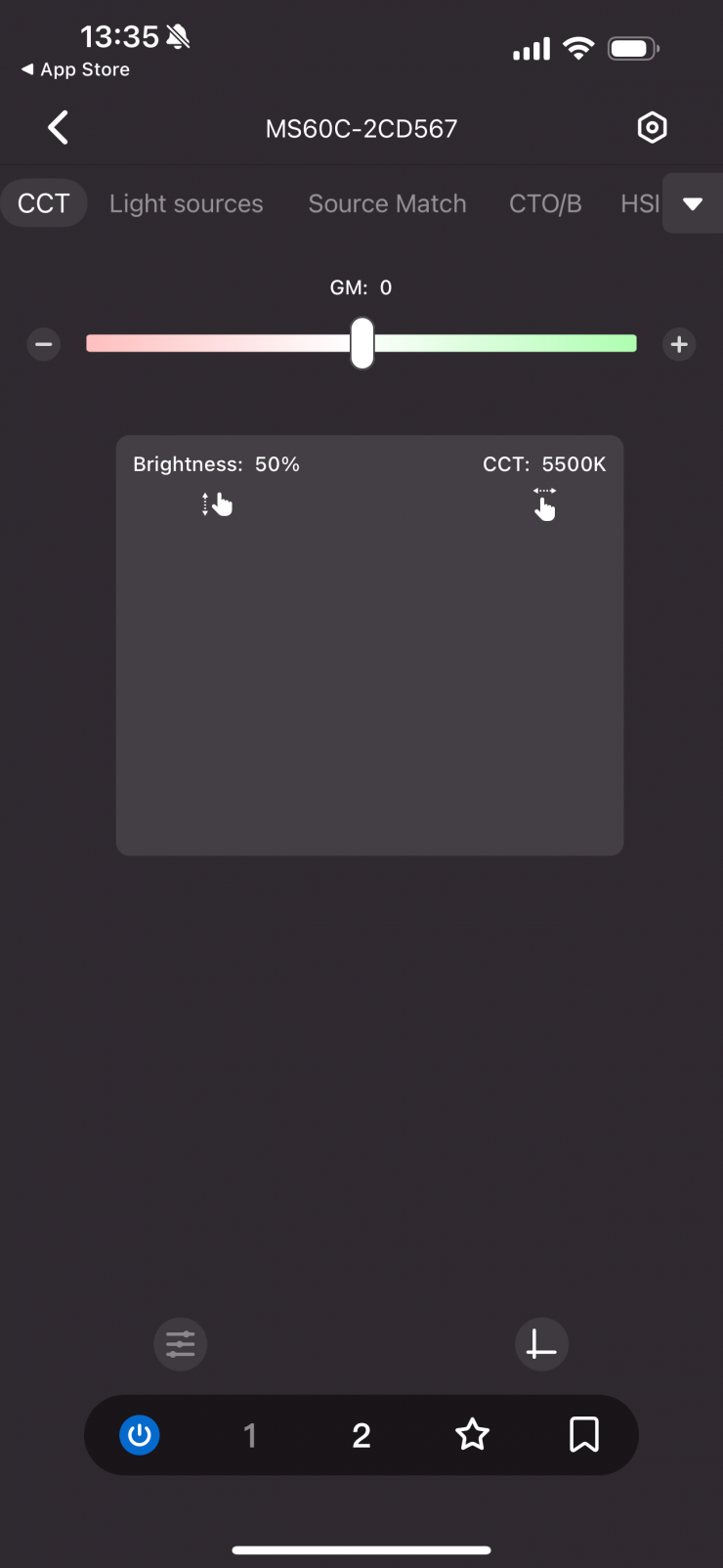Open the bookmark saved presets
This screenshot has width=723, height=1568.
click(584, 1435)
